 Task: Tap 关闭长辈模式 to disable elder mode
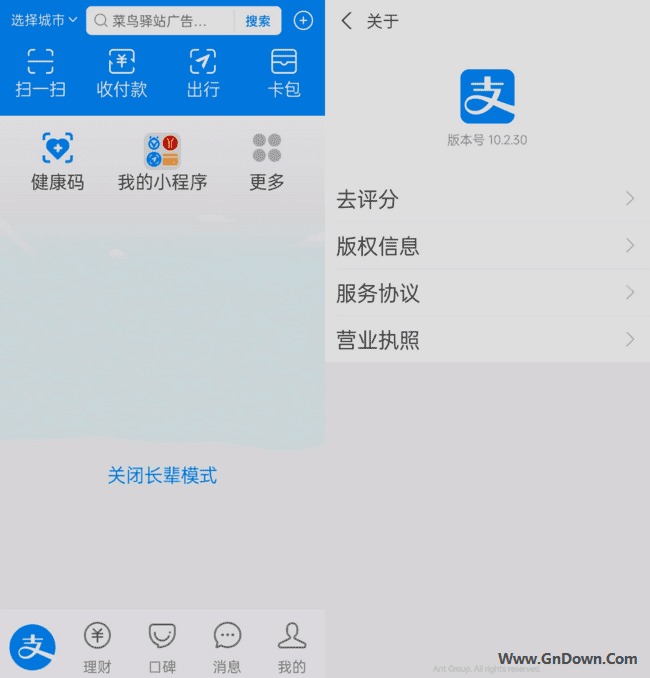click(x=162, y=476)
